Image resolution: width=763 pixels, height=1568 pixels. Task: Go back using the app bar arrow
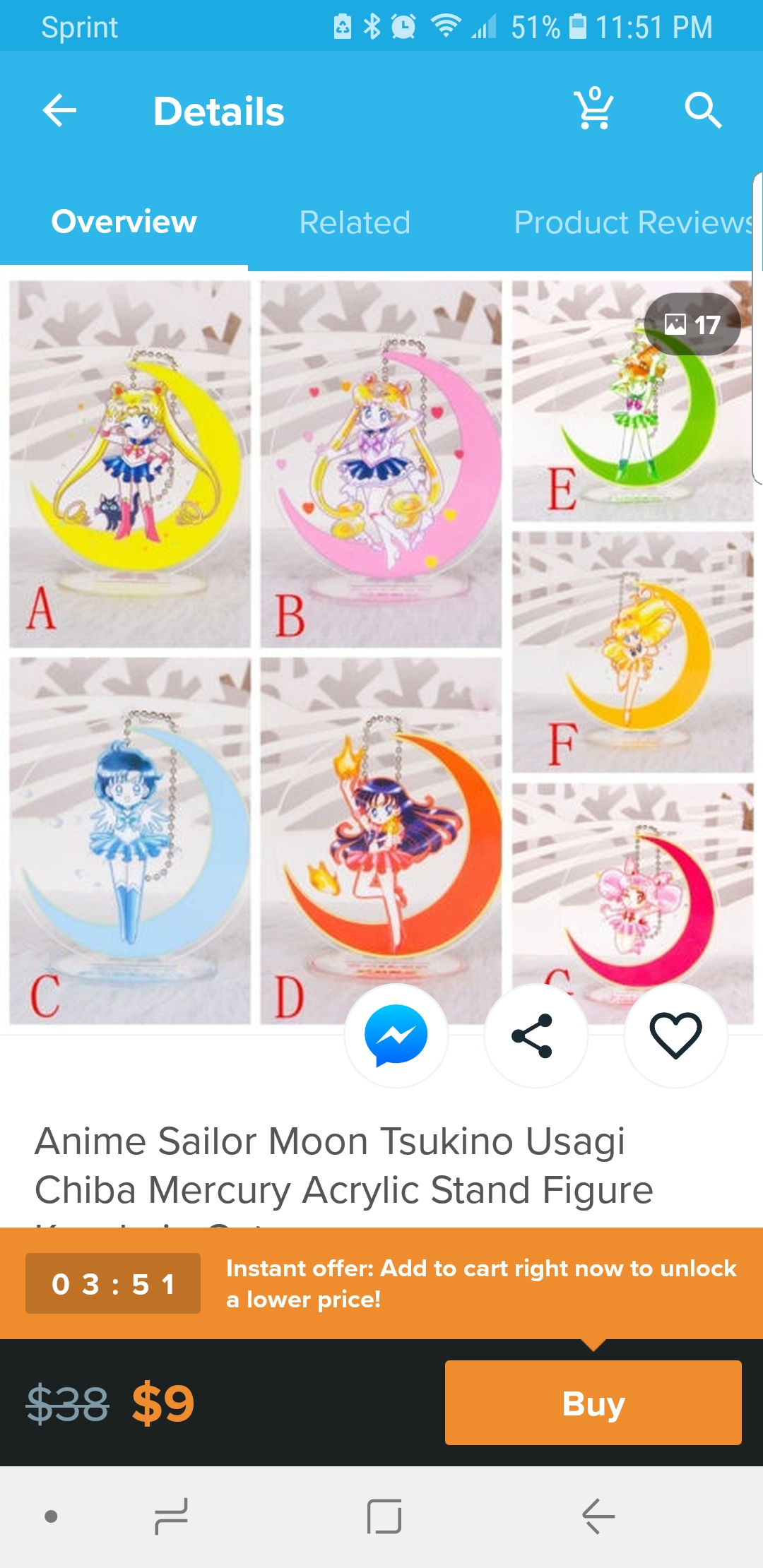[x=59, y=111]
